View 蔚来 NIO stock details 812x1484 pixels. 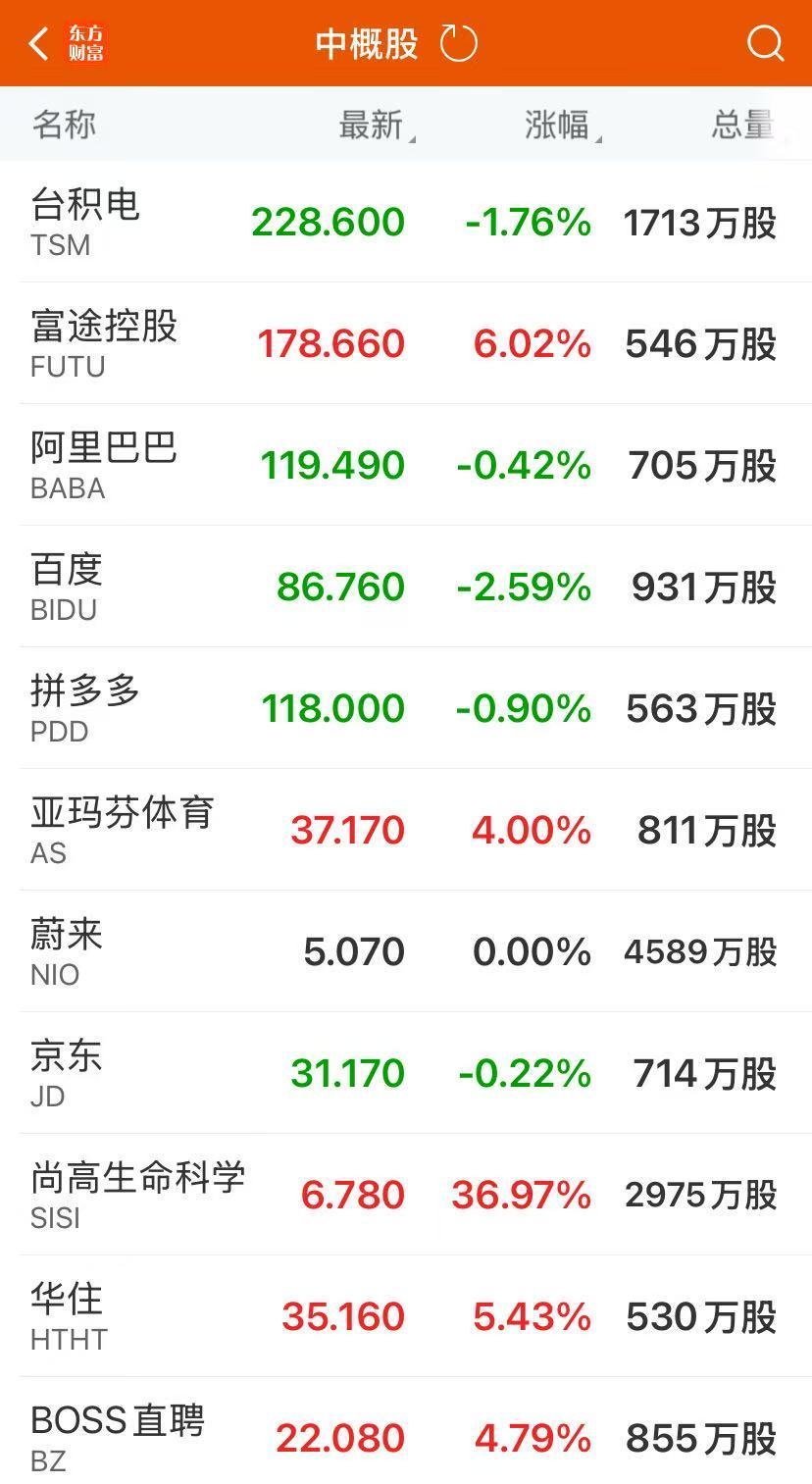406,951
